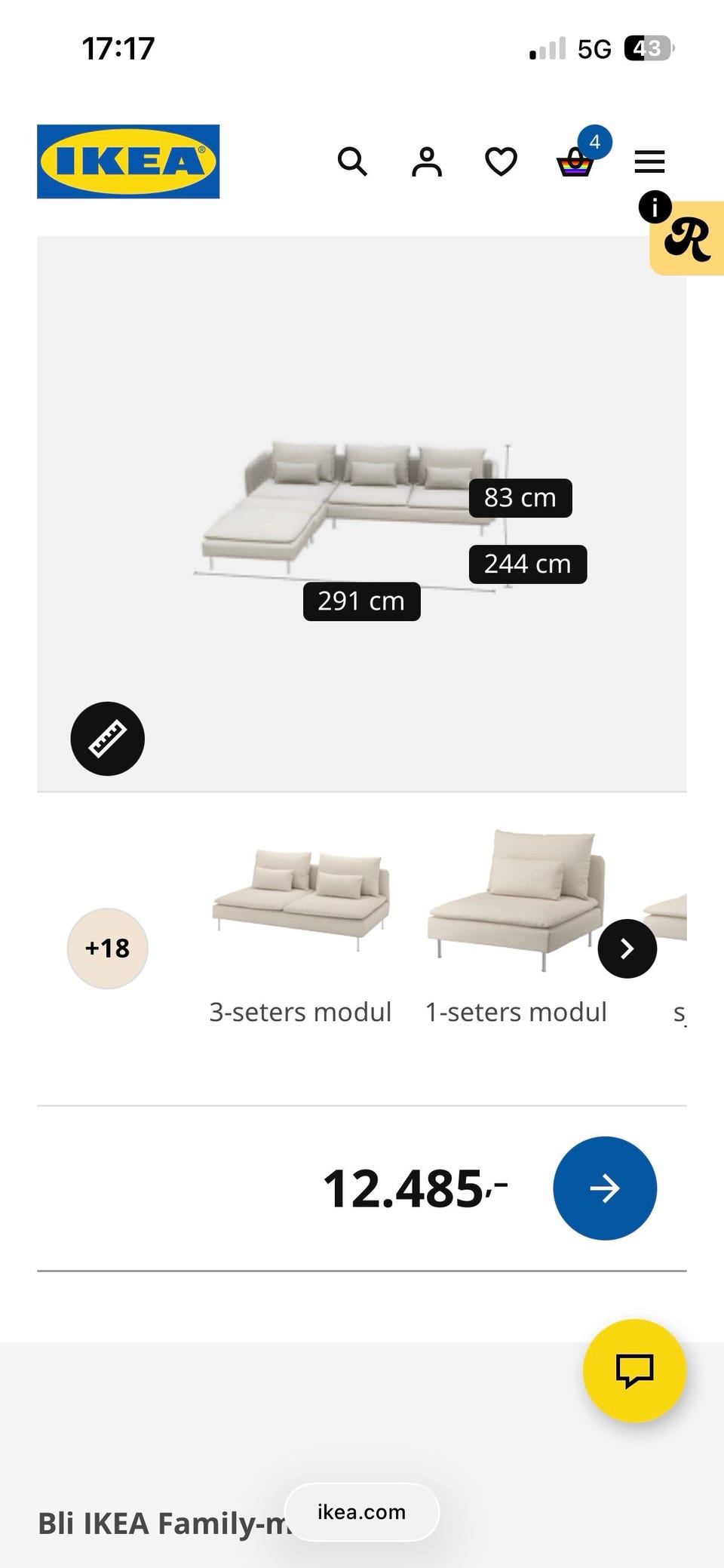Open the yellow chat assistant bubble
This screenshot has height=1568, width=724.
tap(634, 1372)
